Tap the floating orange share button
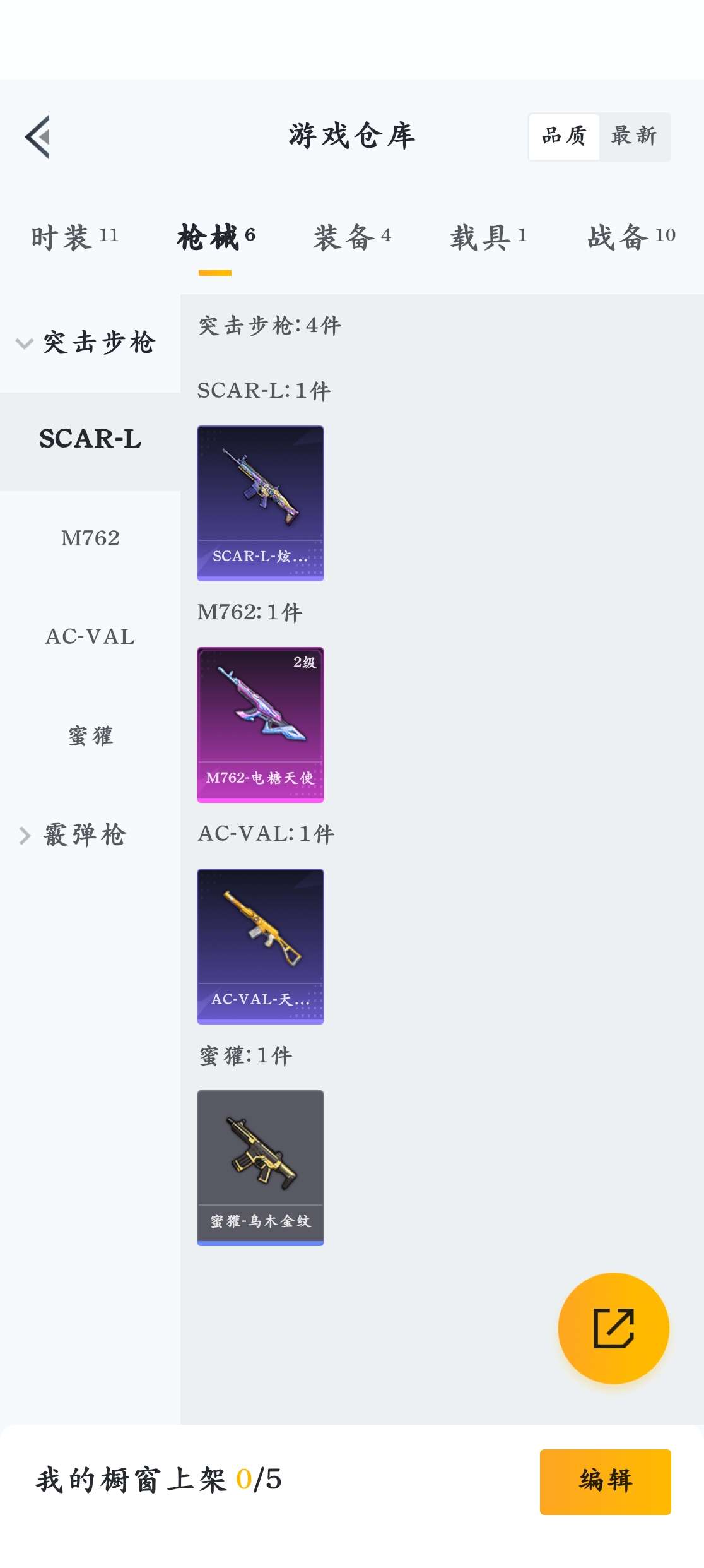704x1568 pixels. [x=614, y=1328]
